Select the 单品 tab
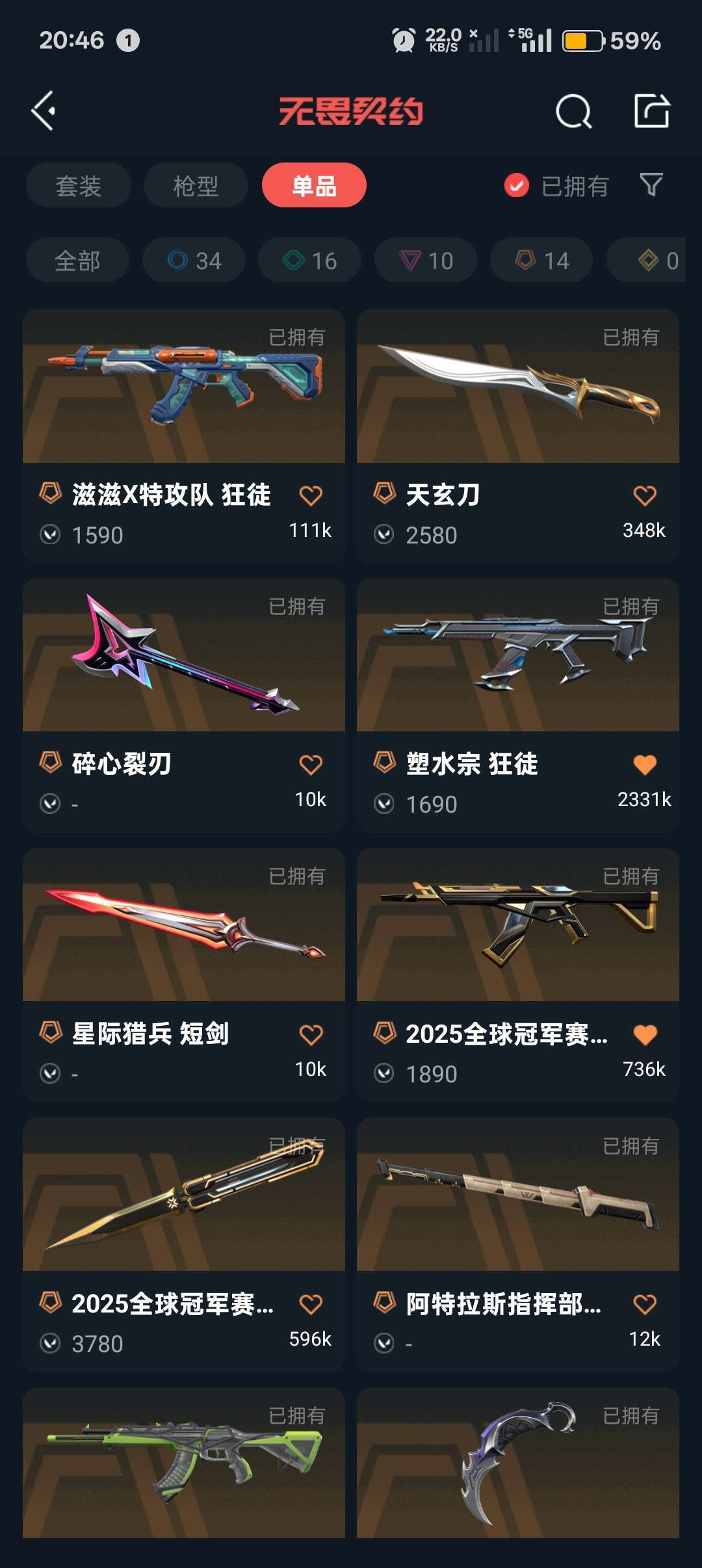The width and height of the screenshot is (702, 1568). pyautogui.click(x=314, y=186)
